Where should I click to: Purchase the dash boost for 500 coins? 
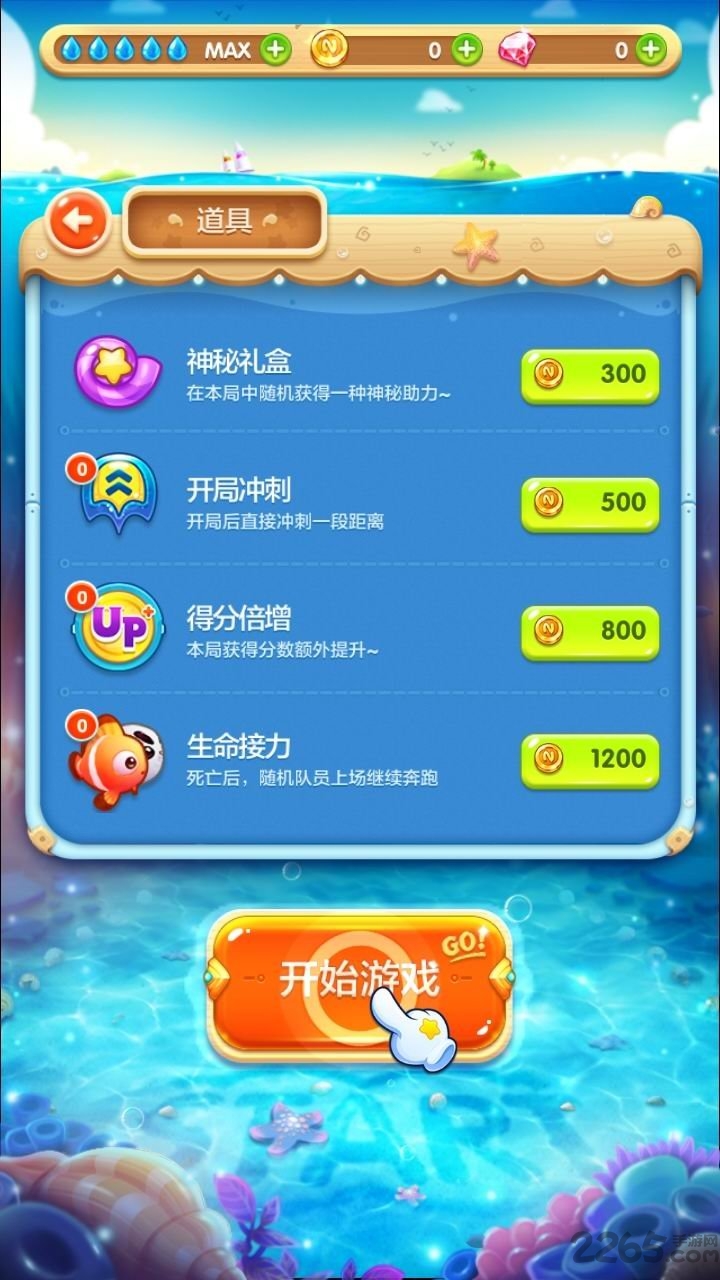click(x=589, y=502)
